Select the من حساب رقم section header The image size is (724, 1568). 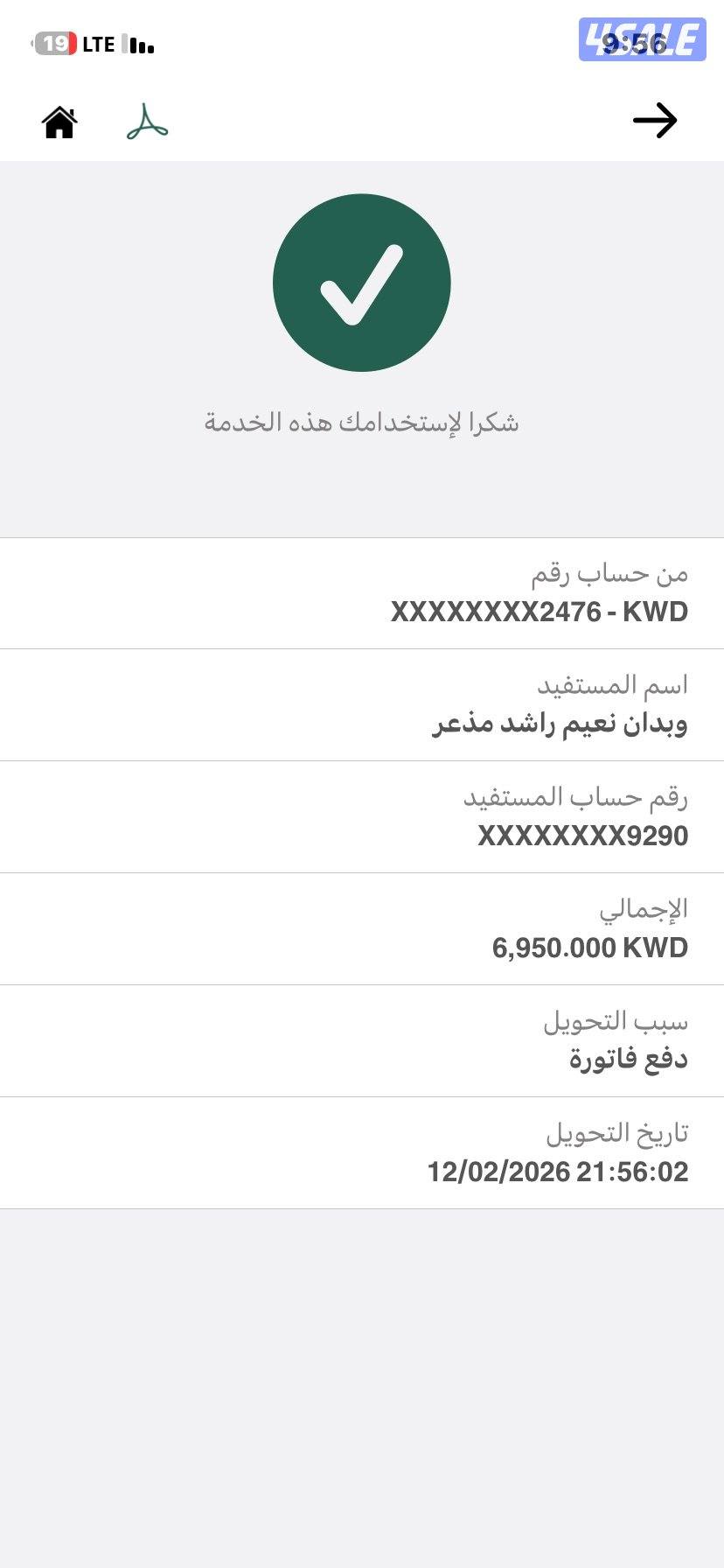tap(612, 573)
